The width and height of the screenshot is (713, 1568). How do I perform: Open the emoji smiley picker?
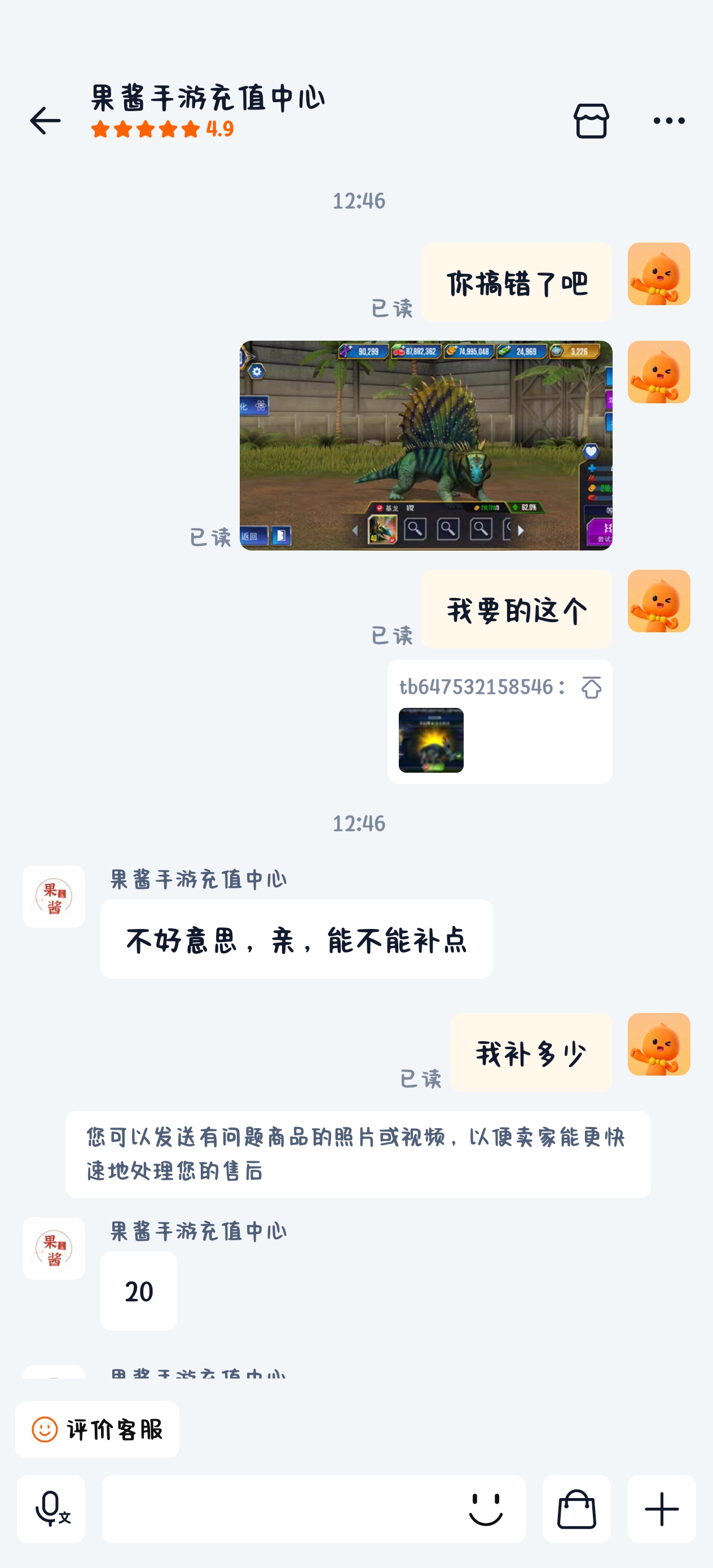point(485,1509)
